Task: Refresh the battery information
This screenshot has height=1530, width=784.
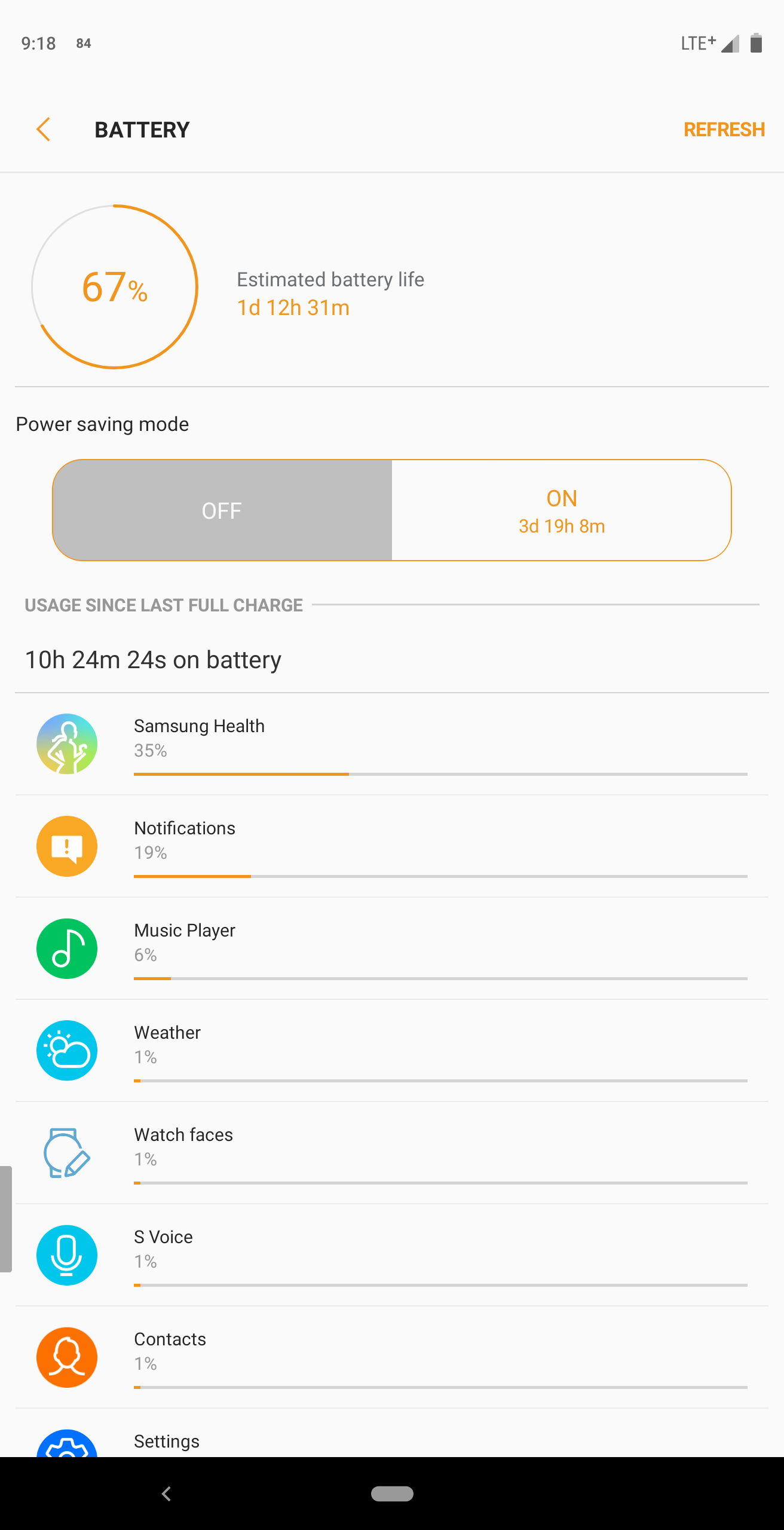Action: click(x=724, y=129)
